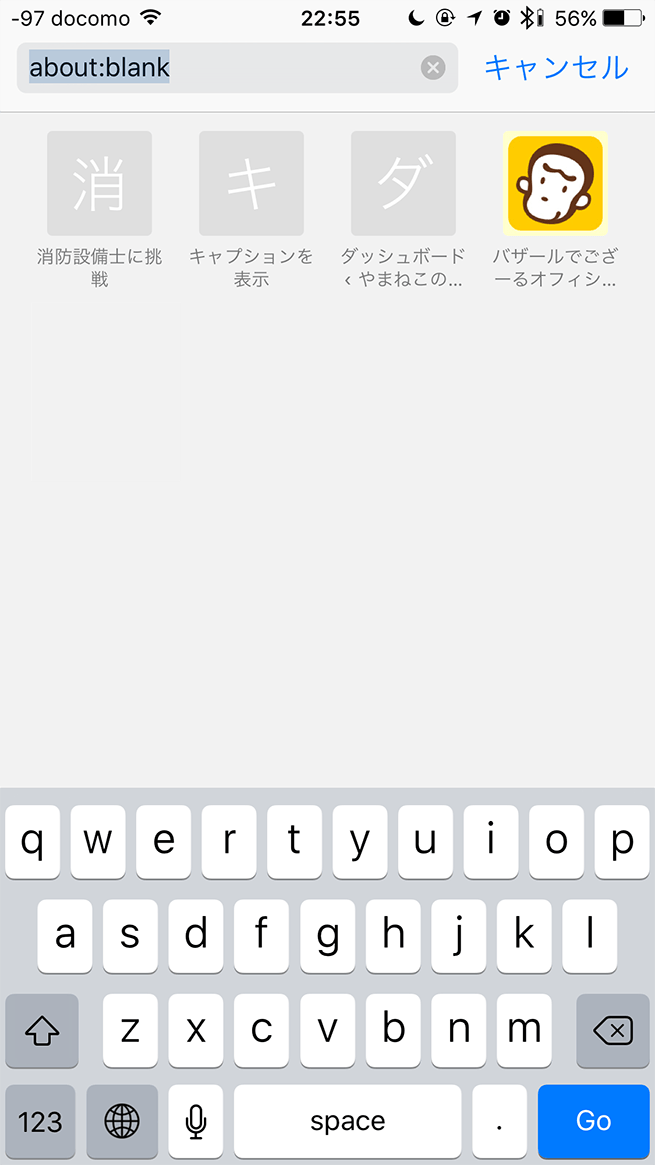Clear the about:blank address text
The height and width of the screenshot is (1165, 655).
click(x=433, y=68)
